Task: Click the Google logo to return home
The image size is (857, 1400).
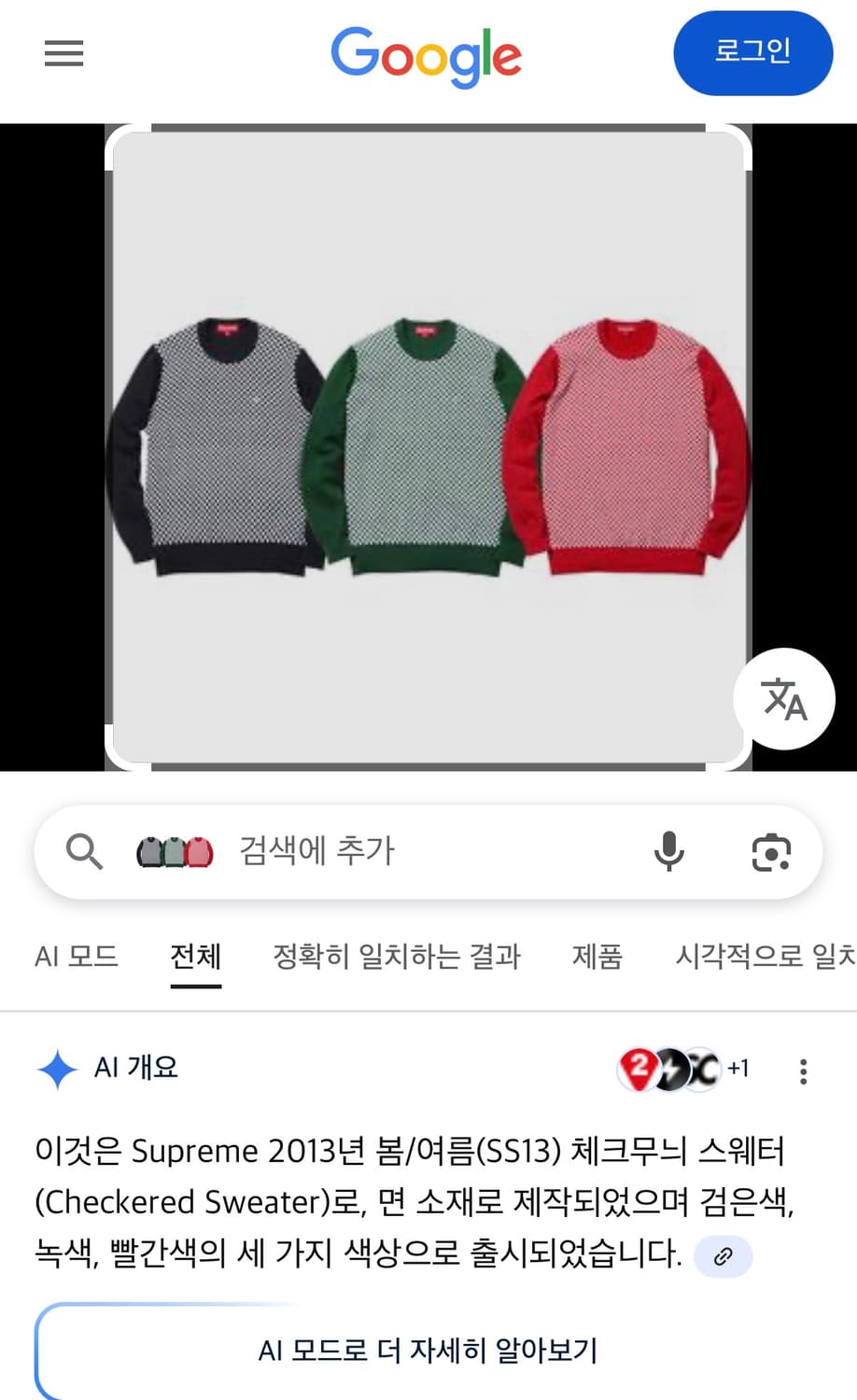Action: coord(426,56)
